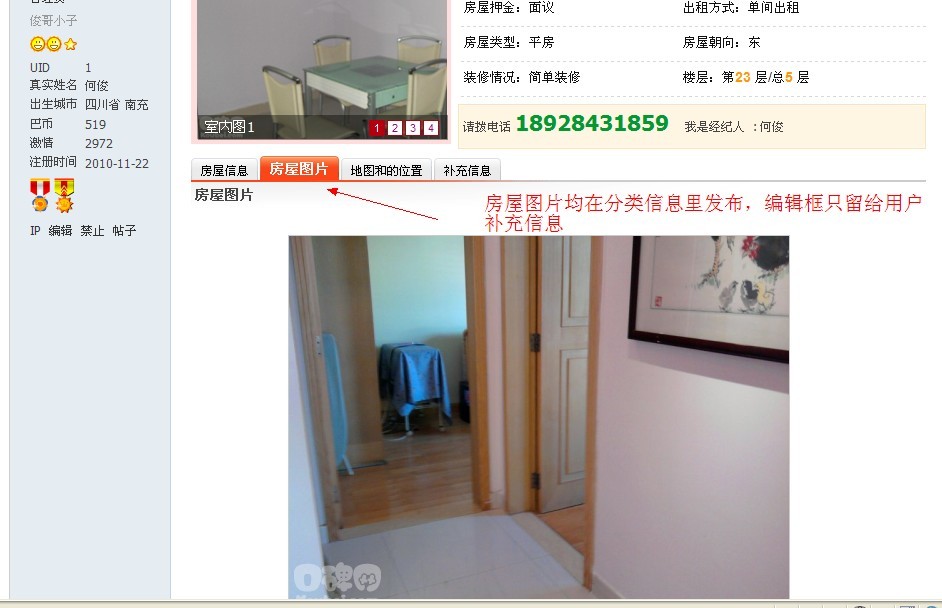942x608 pixels.
Task: Tap the 禁止 link under the user profile
Action: point(92,231)
